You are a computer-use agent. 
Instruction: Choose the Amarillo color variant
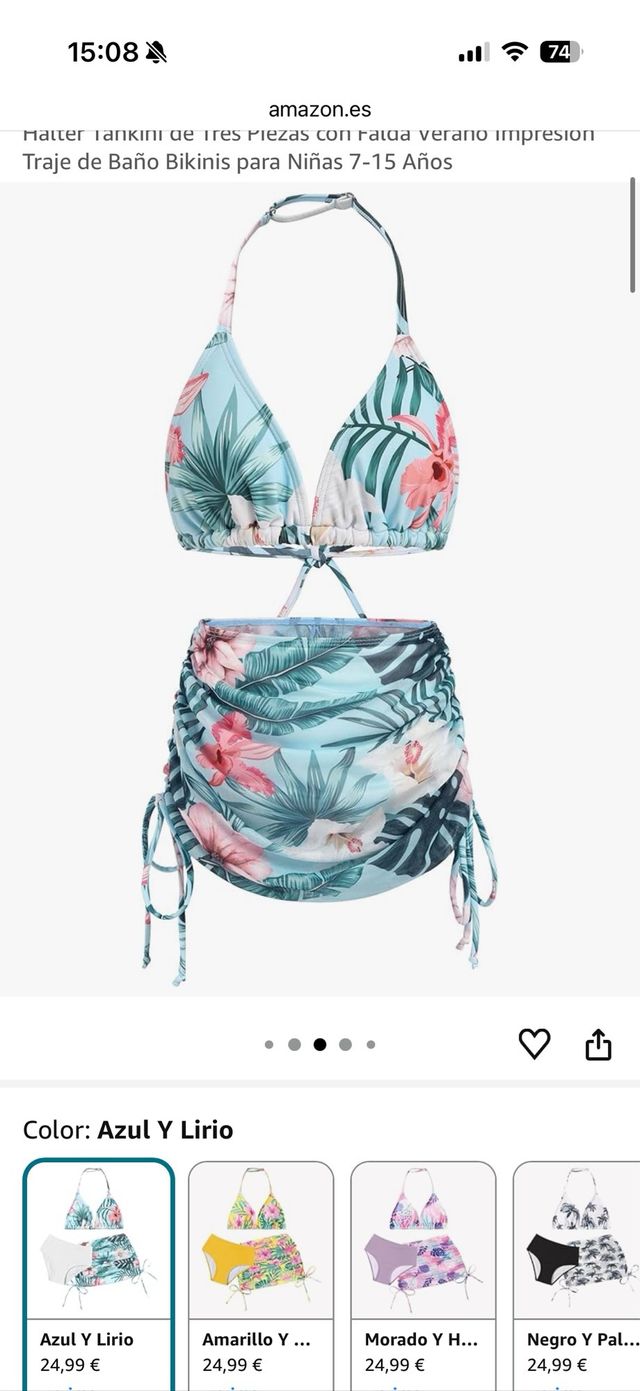click(x=261, y=1270)
